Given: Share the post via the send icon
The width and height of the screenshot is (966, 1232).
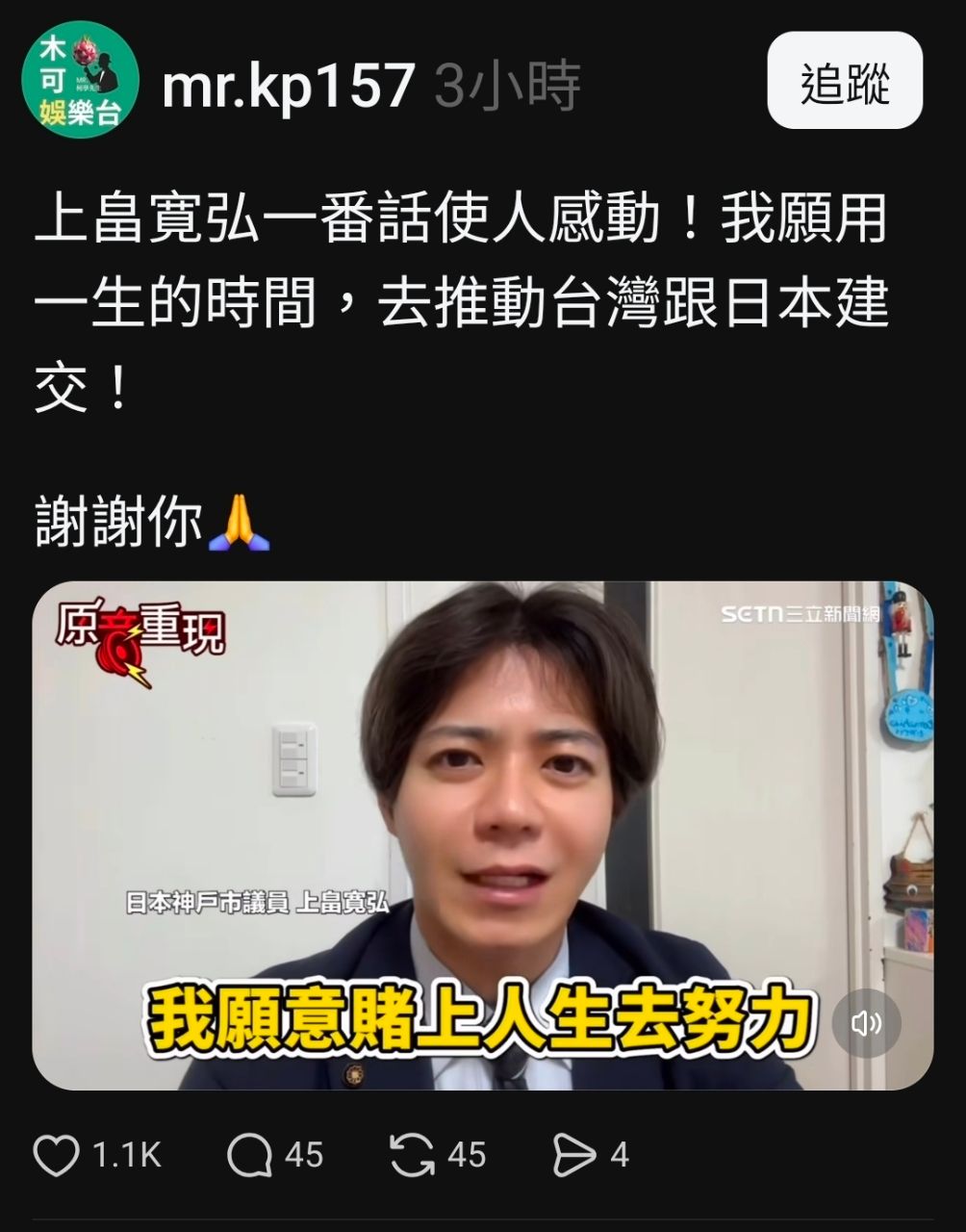Looking at the screenshot, I should pyautogui.click(x=574, y=1154).
